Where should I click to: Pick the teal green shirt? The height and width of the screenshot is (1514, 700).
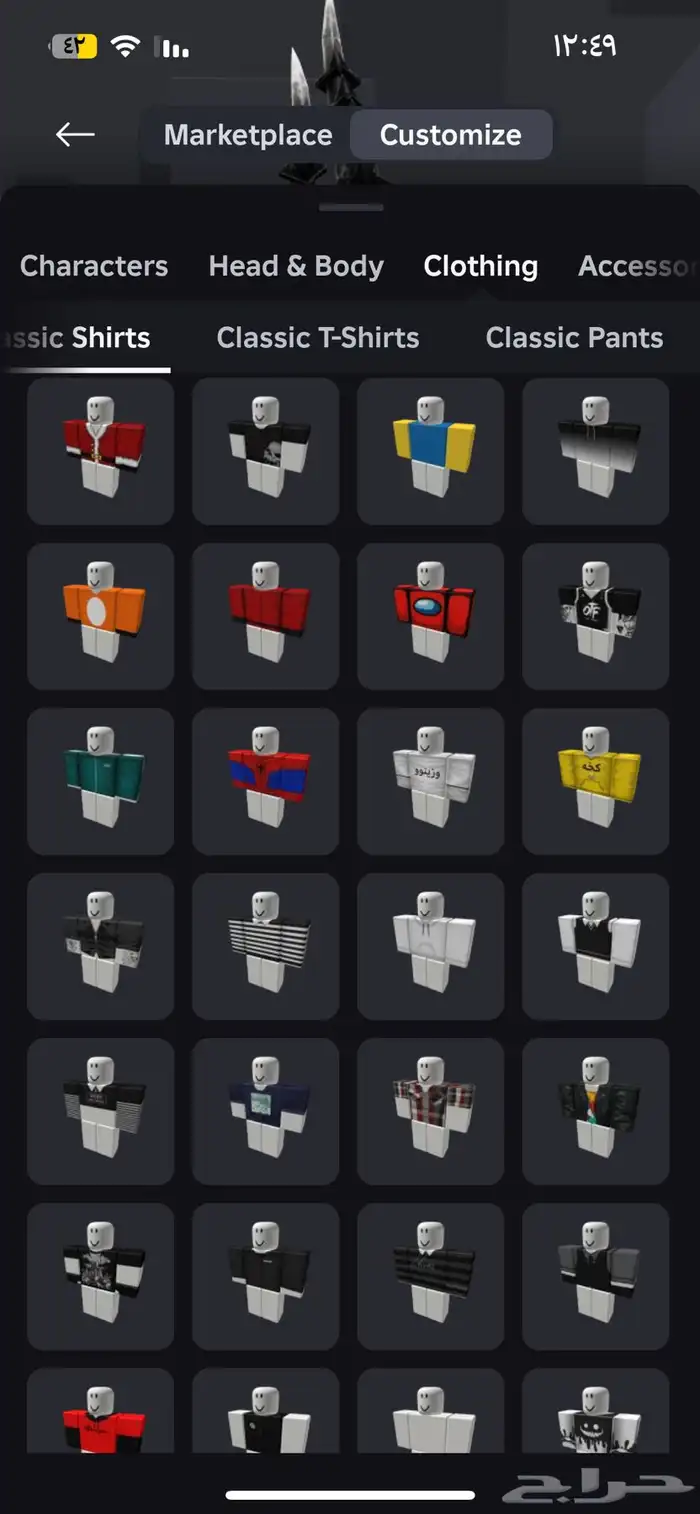(x=101, y=781)
